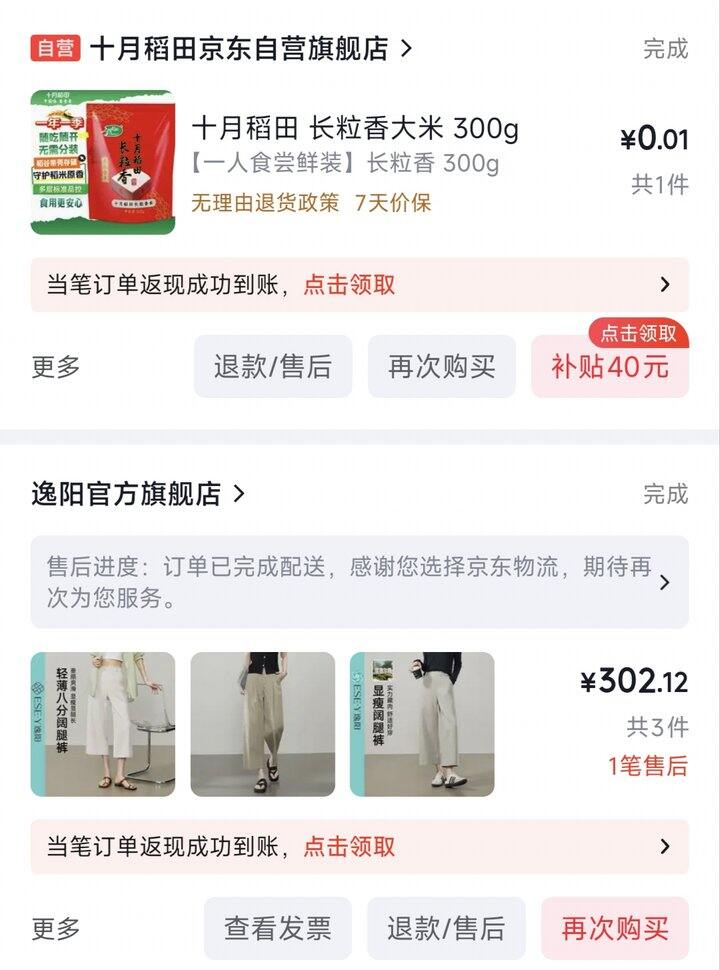This screenshot has height=970, width=720.
Task: Request 退款/售后 for the 逸阳 order
Action: pos(446,928)
